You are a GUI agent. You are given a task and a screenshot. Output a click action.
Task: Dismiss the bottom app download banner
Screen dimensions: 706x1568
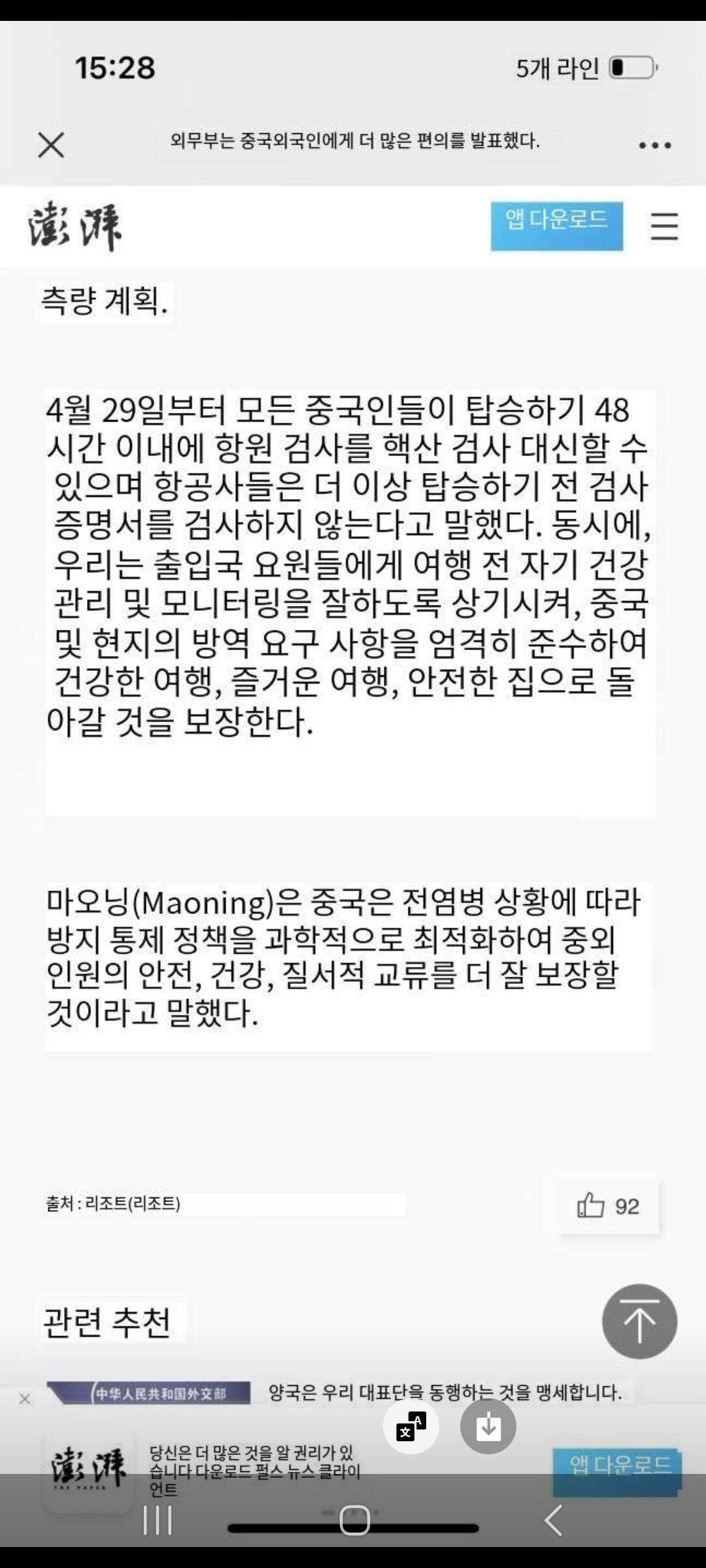[x=25, y=1399]
